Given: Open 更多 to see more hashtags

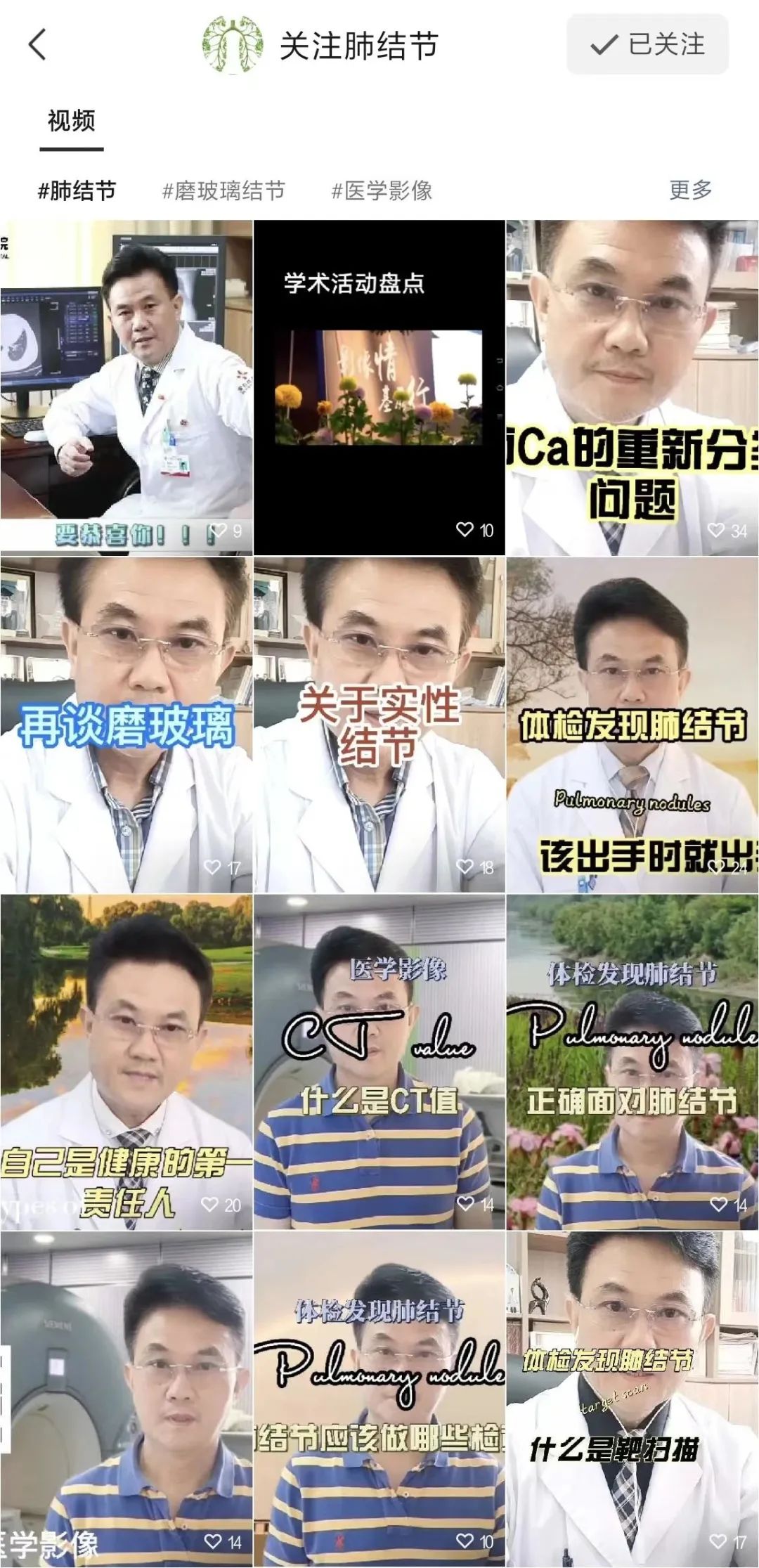Looking at the screenshot, I should [690, 190].
